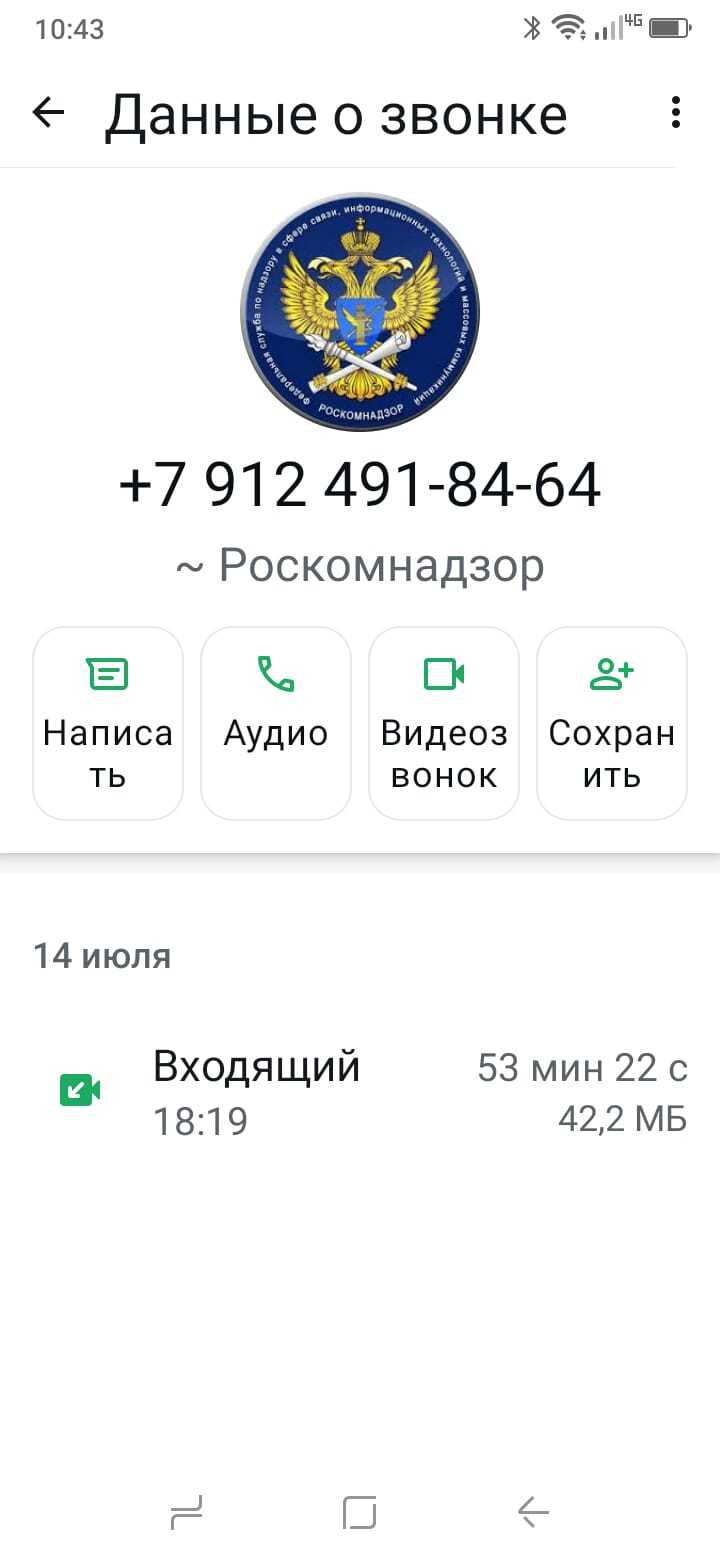Tap the Написать message button
Viewport: 720px width, 1560px height.
point(108,722)
